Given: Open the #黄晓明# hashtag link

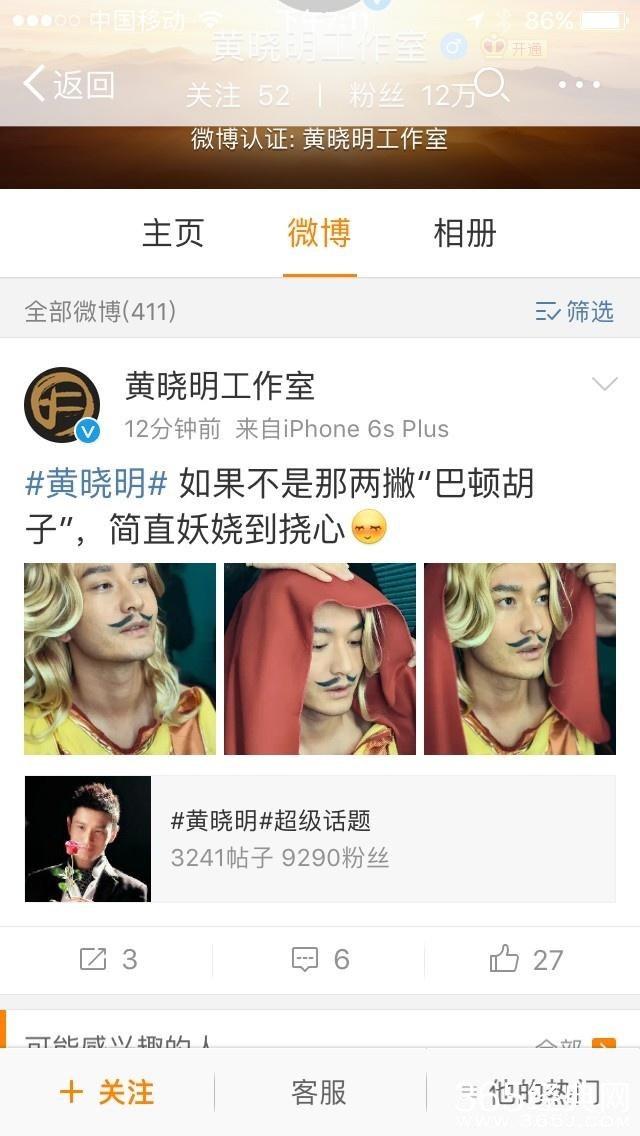Looking at the screenshot, I should tap(96, 484).
